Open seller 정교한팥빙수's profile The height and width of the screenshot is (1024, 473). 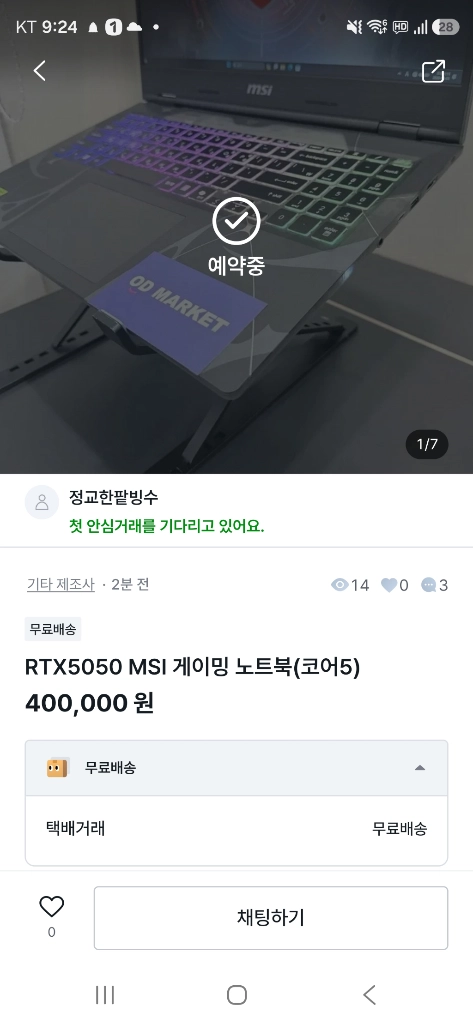click(113, 498)
